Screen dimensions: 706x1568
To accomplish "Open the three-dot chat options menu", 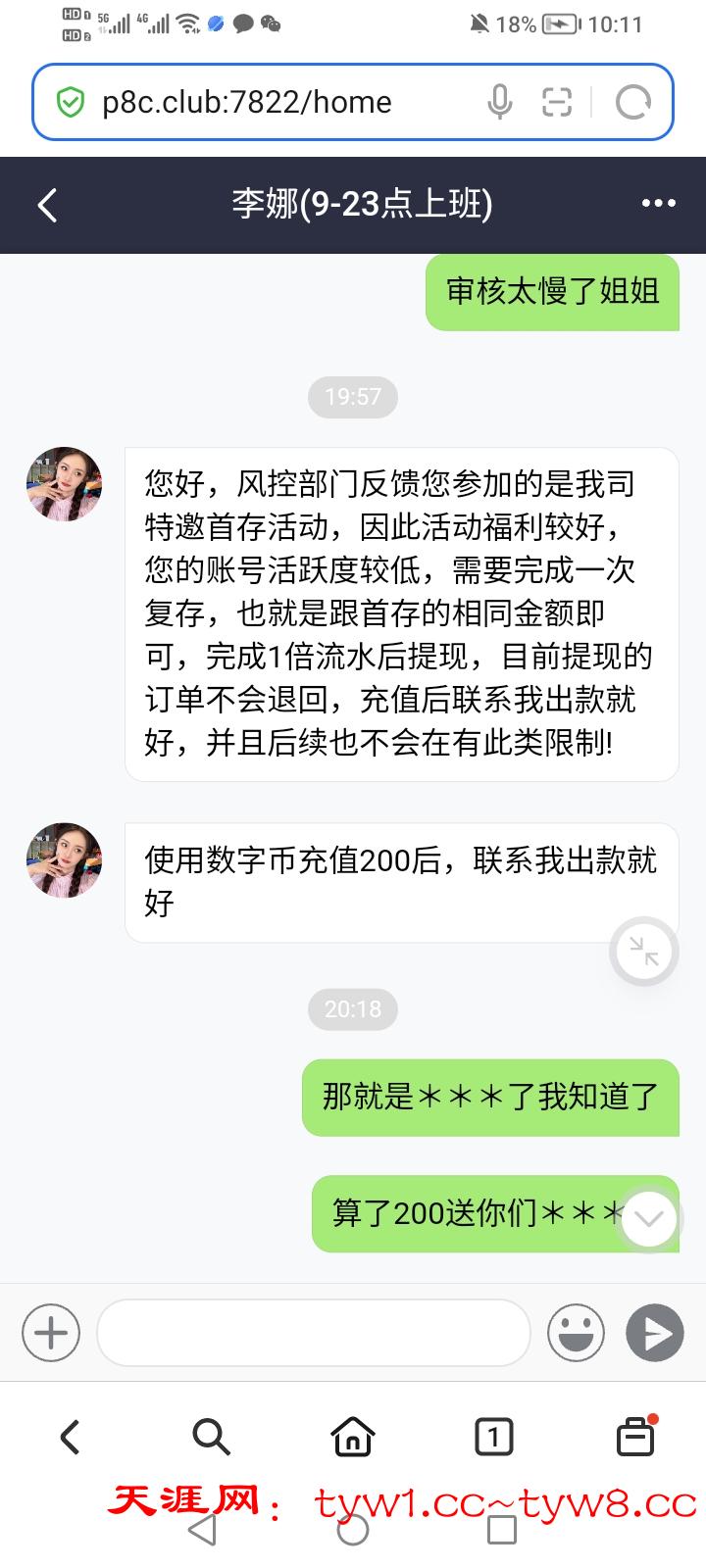I will point(658,204).
